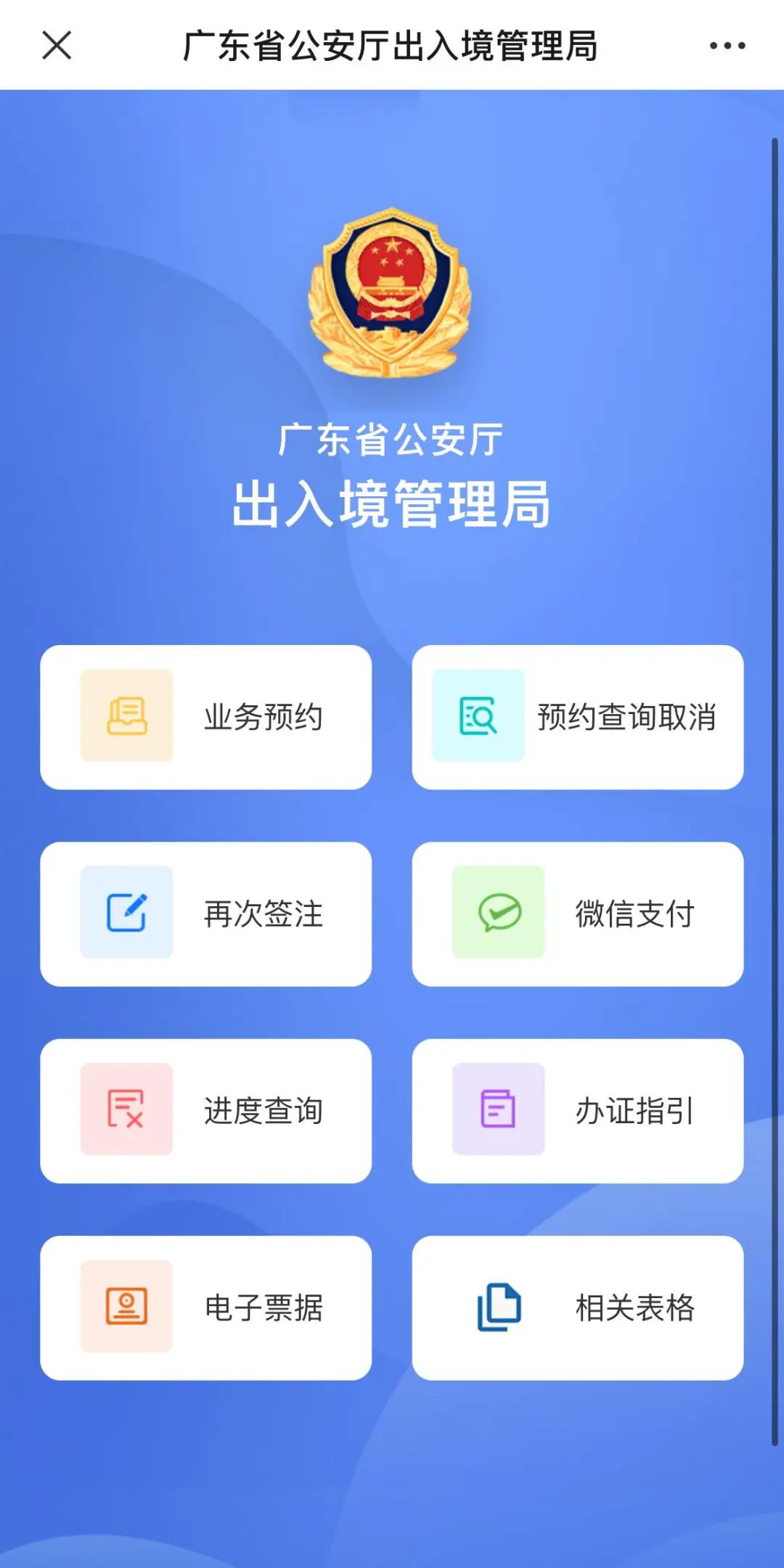Click the teal magnifier icon for 预约查询取消
The width and height of the screenshot is (784, 1568).
coord(479,715)
